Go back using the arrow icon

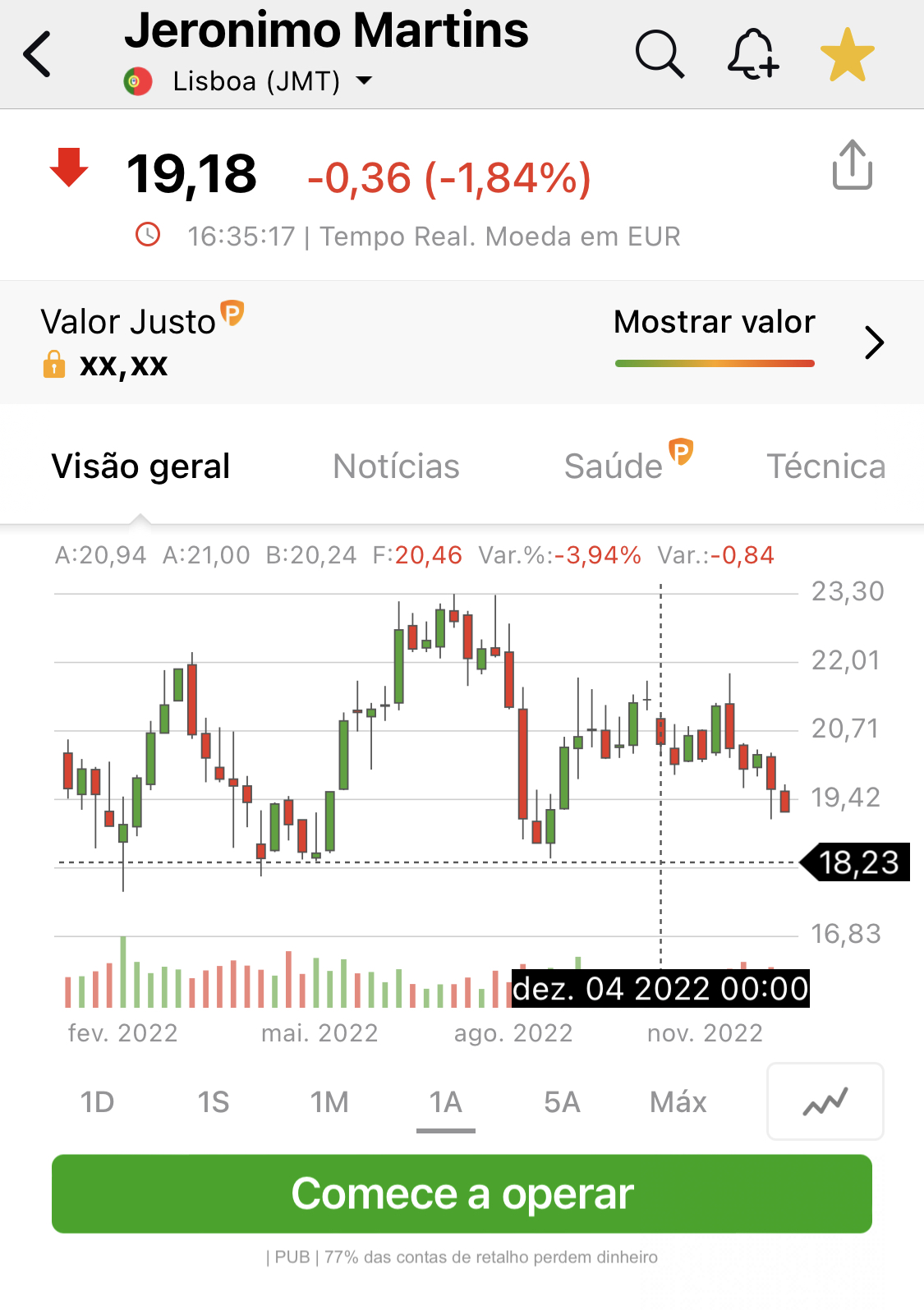[x=38, y=55]
